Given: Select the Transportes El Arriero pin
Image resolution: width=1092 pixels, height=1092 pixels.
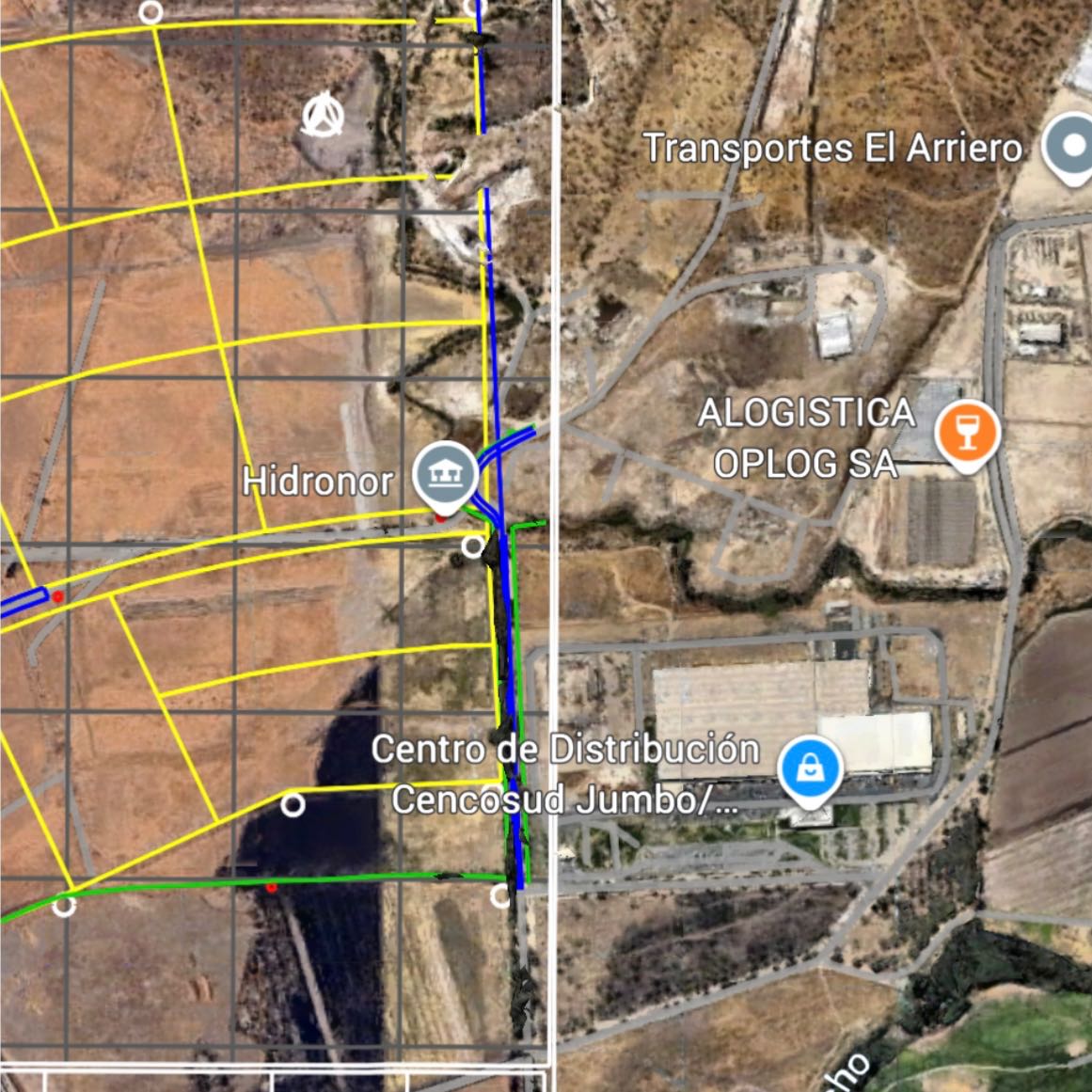Looking at the screenshot, I should click(x=1071, y=148).
